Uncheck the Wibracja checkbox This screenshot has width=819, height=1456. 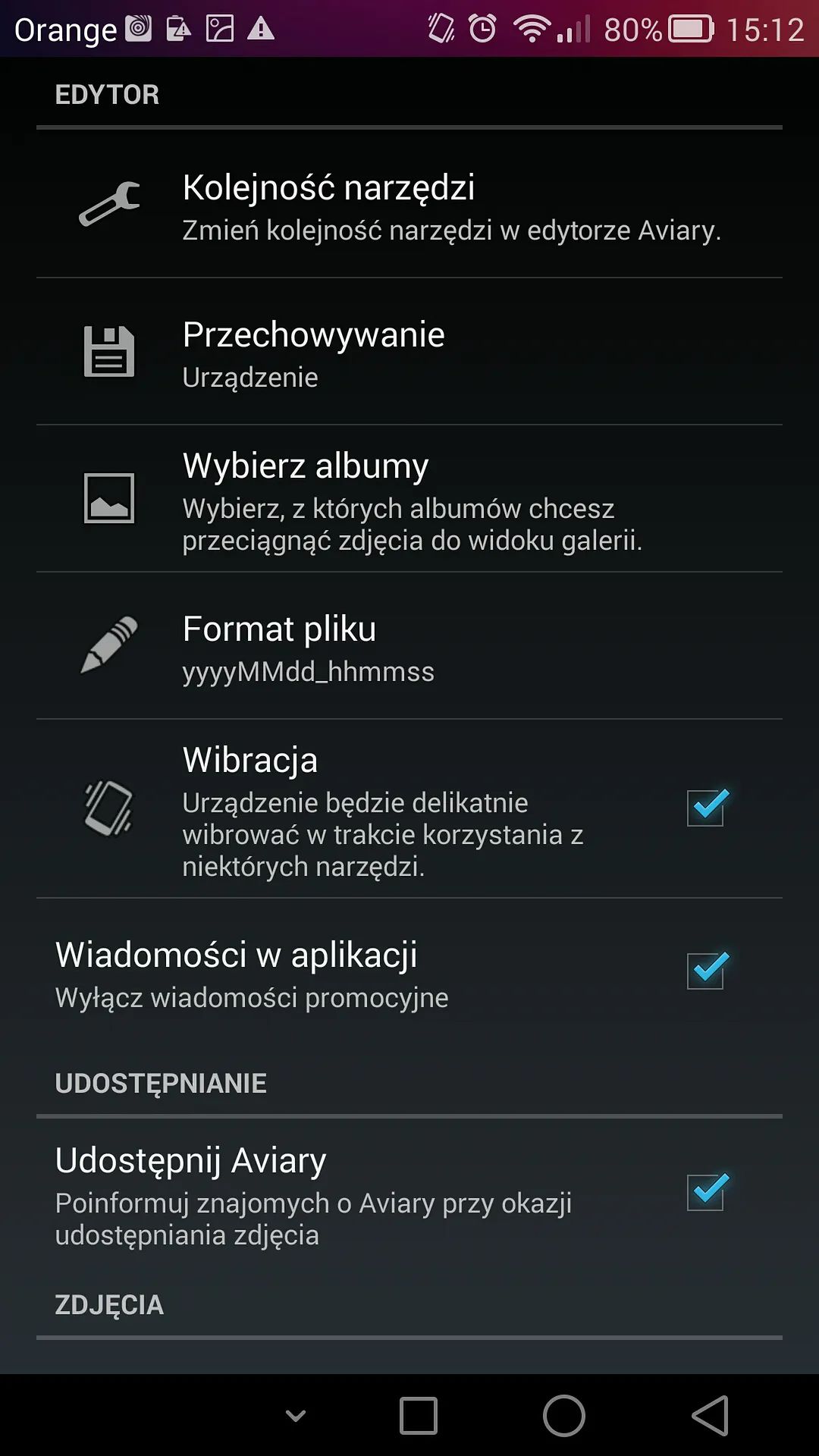point(705,808)
